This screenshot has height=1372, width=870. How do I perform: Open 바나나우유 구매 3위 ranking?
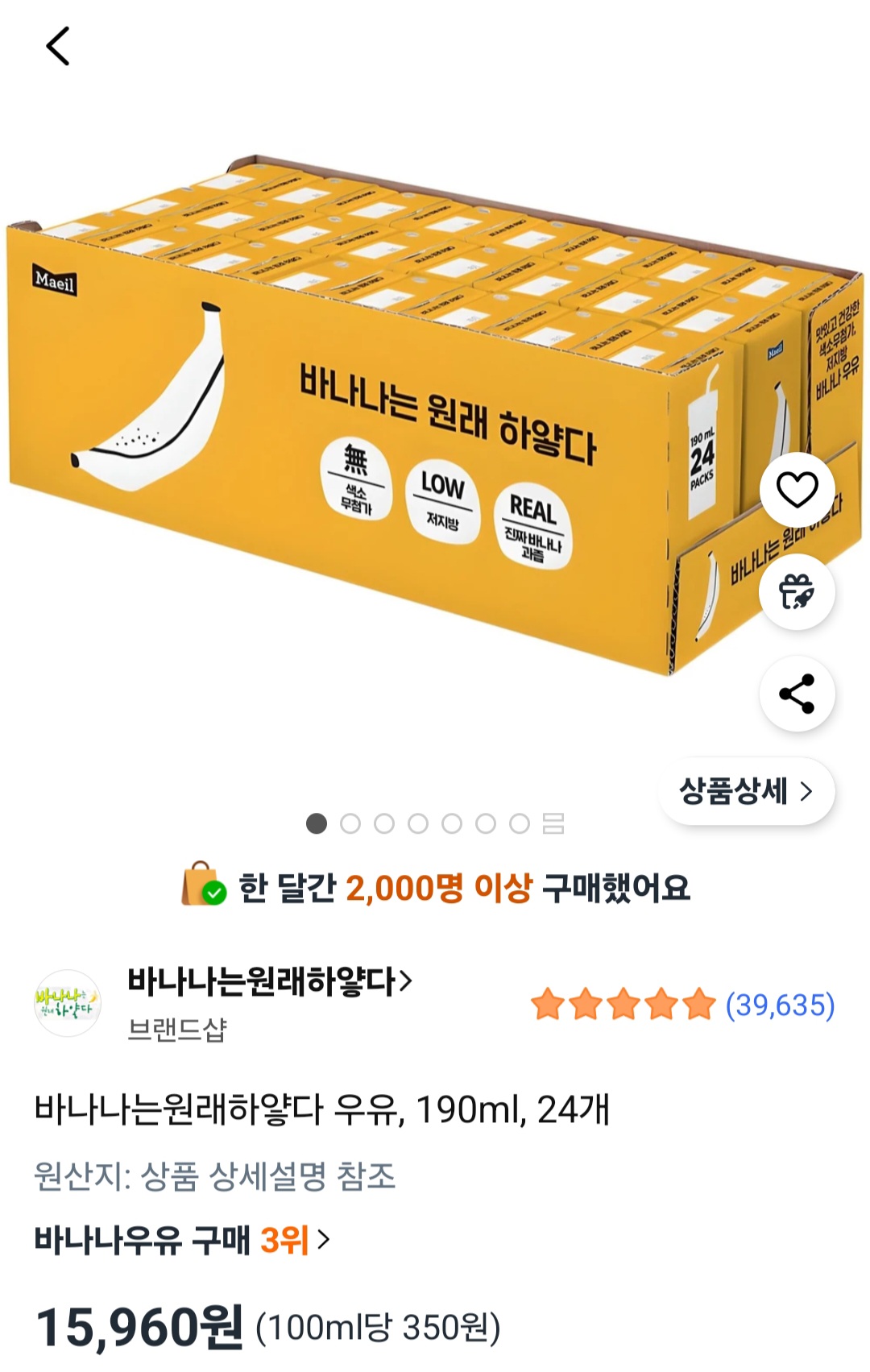coord(182,1240)
